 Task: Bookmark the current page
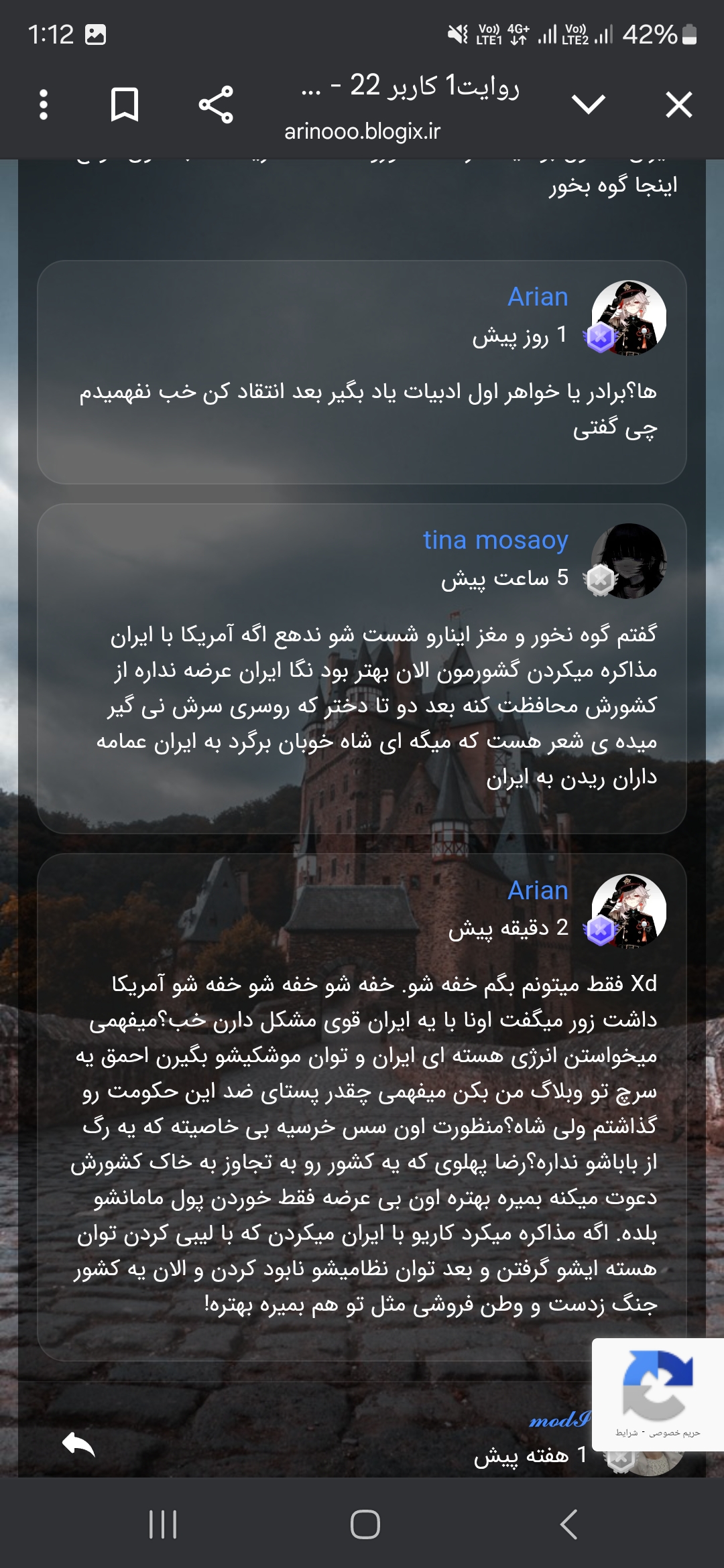coord(125,105)
